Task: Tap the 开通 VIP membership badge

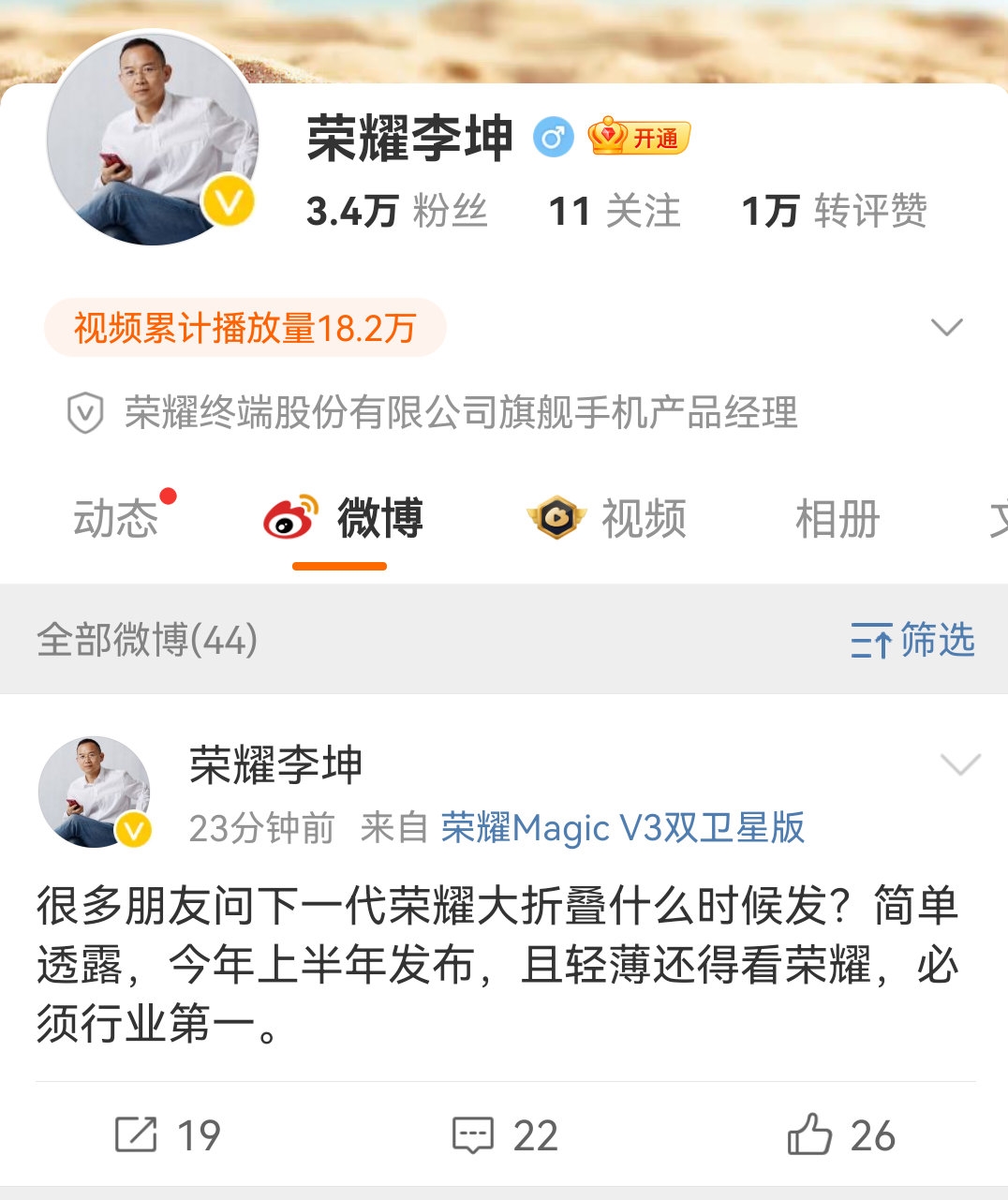Action: [639, 139]
